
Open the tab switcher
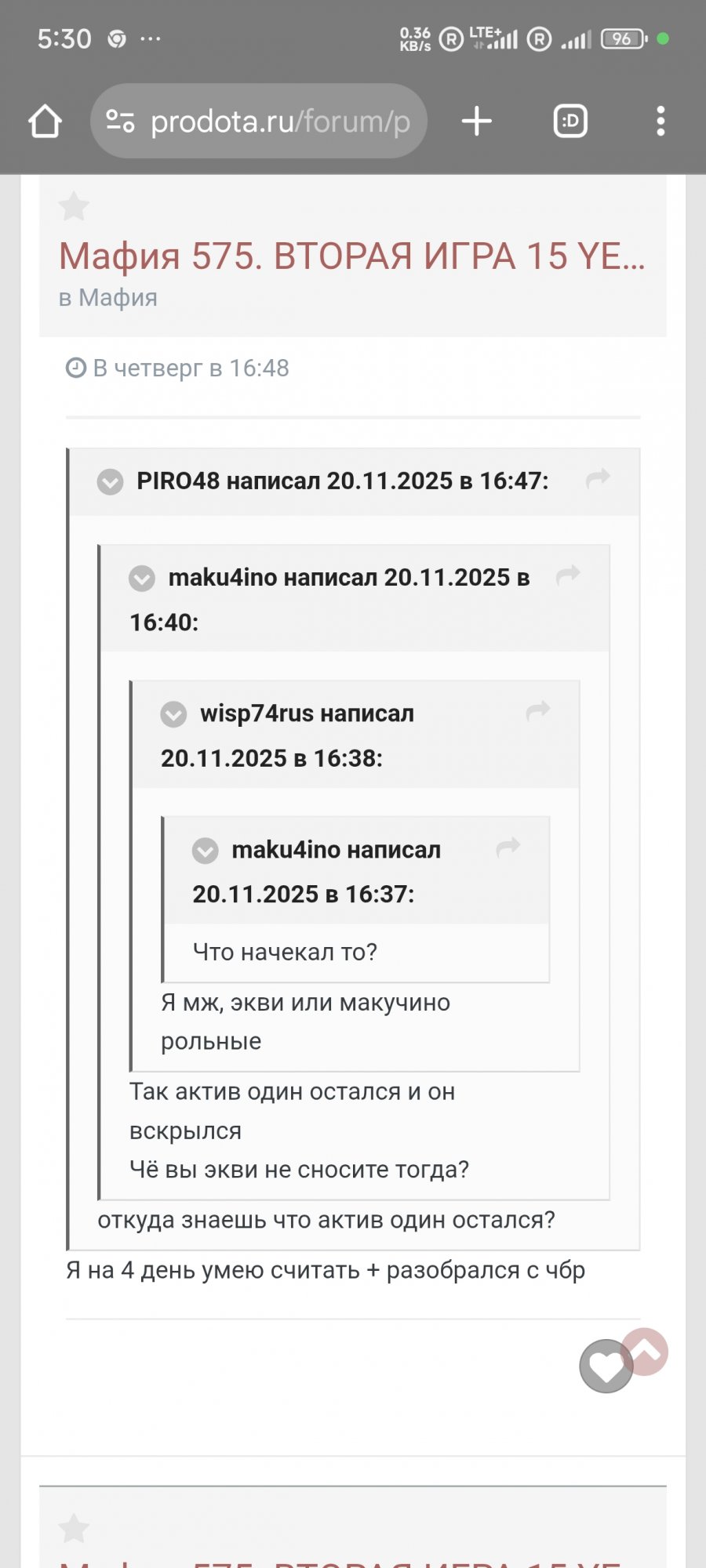click(570, 122)
